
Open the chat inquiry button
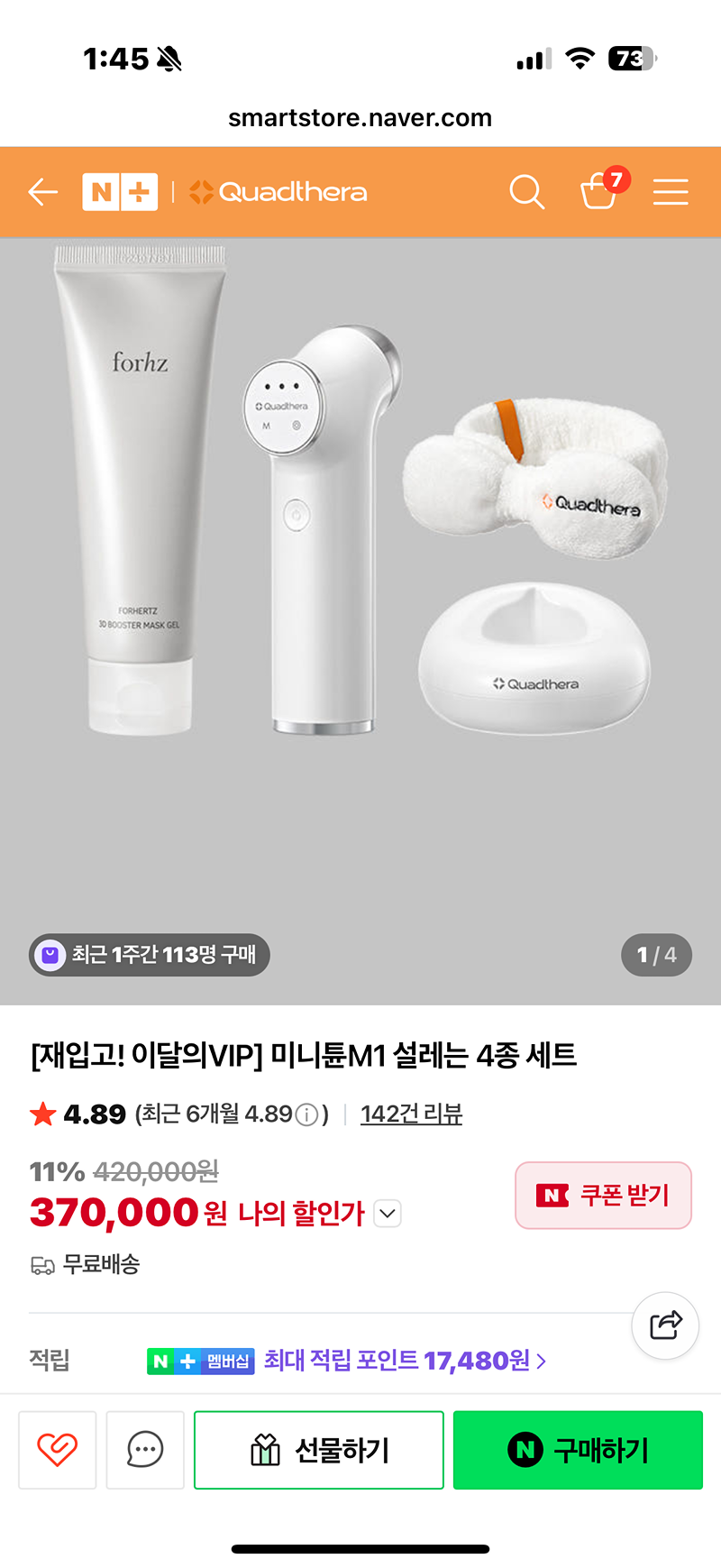pos(145,1450)
